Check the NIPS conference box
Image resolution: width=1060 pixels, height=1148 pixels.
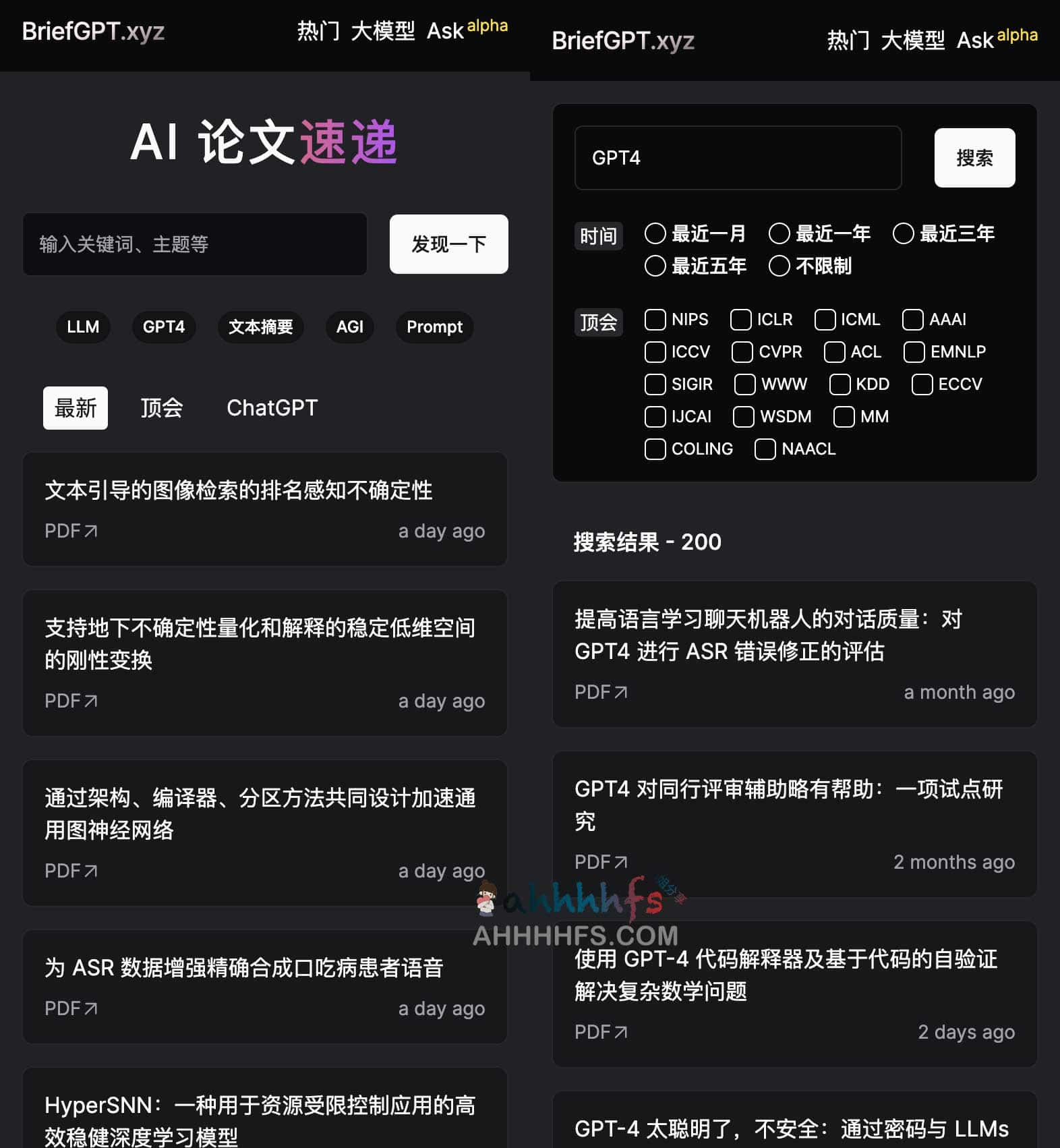tap(655, 320)
